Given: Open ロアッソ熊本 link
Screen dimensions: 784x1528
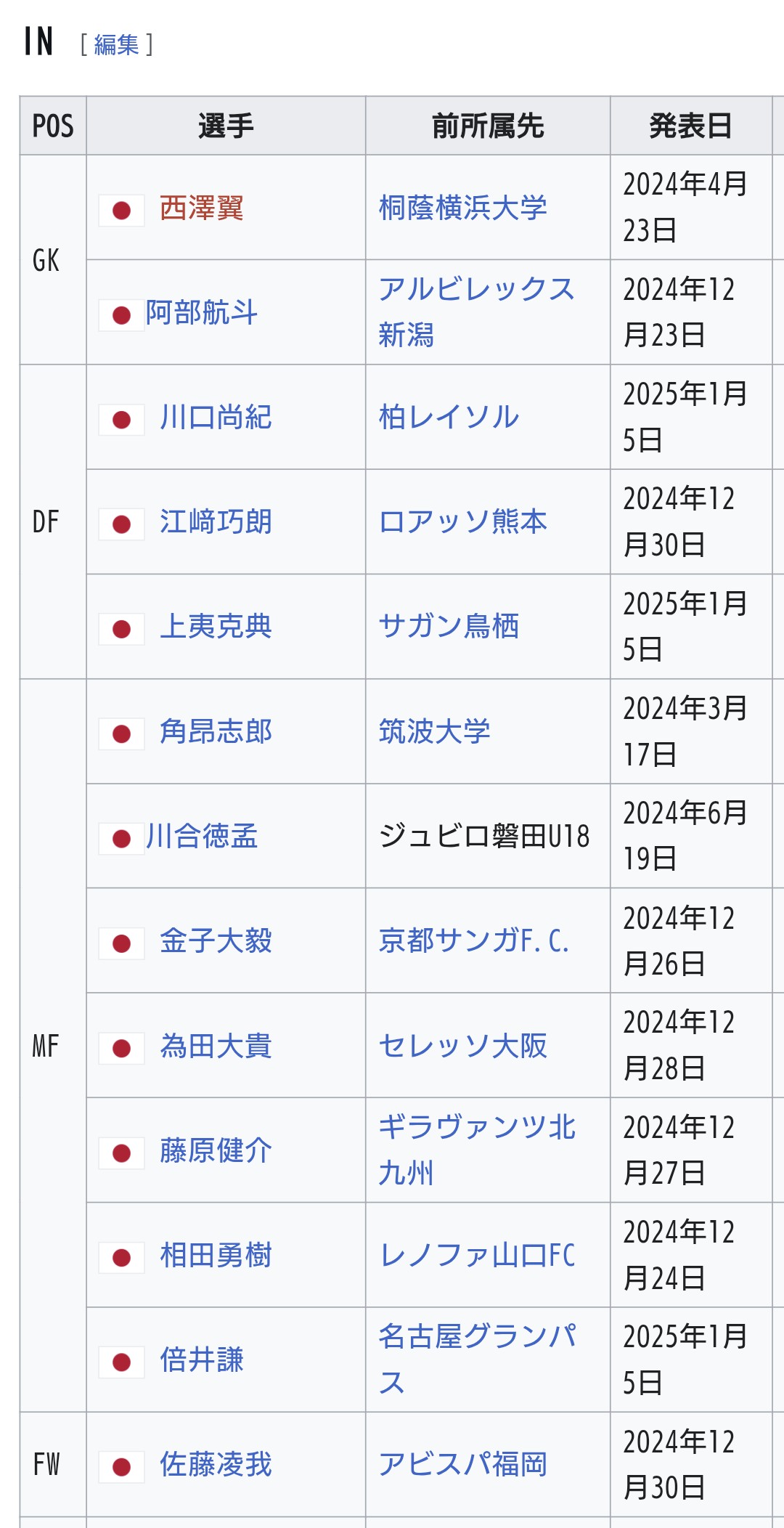Looking at the screenshot, I should 462,522.
